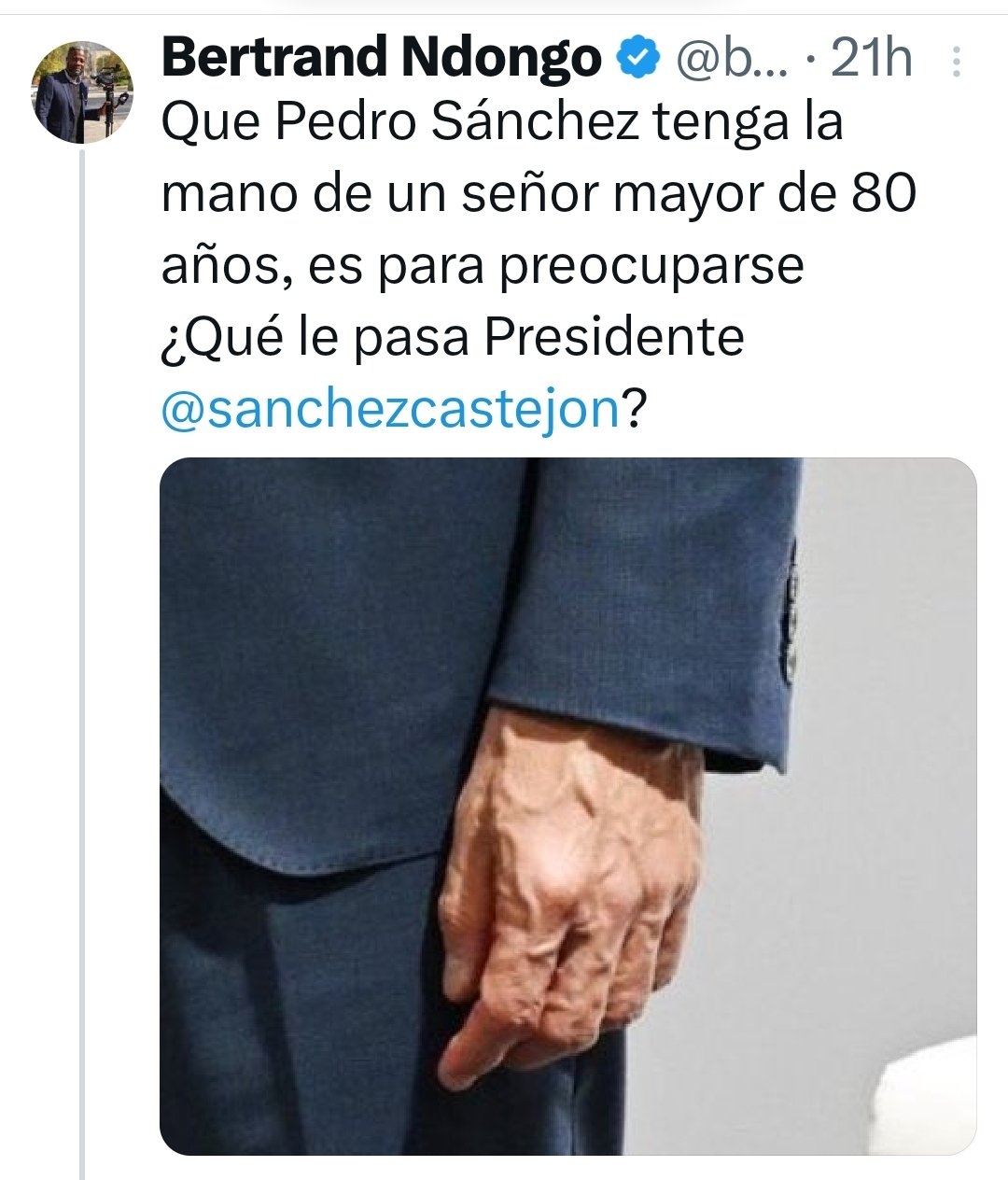The image size is (1008, 1180).
Task: Open the tweet's overflow menu
Action: click(x=956, y=62)
